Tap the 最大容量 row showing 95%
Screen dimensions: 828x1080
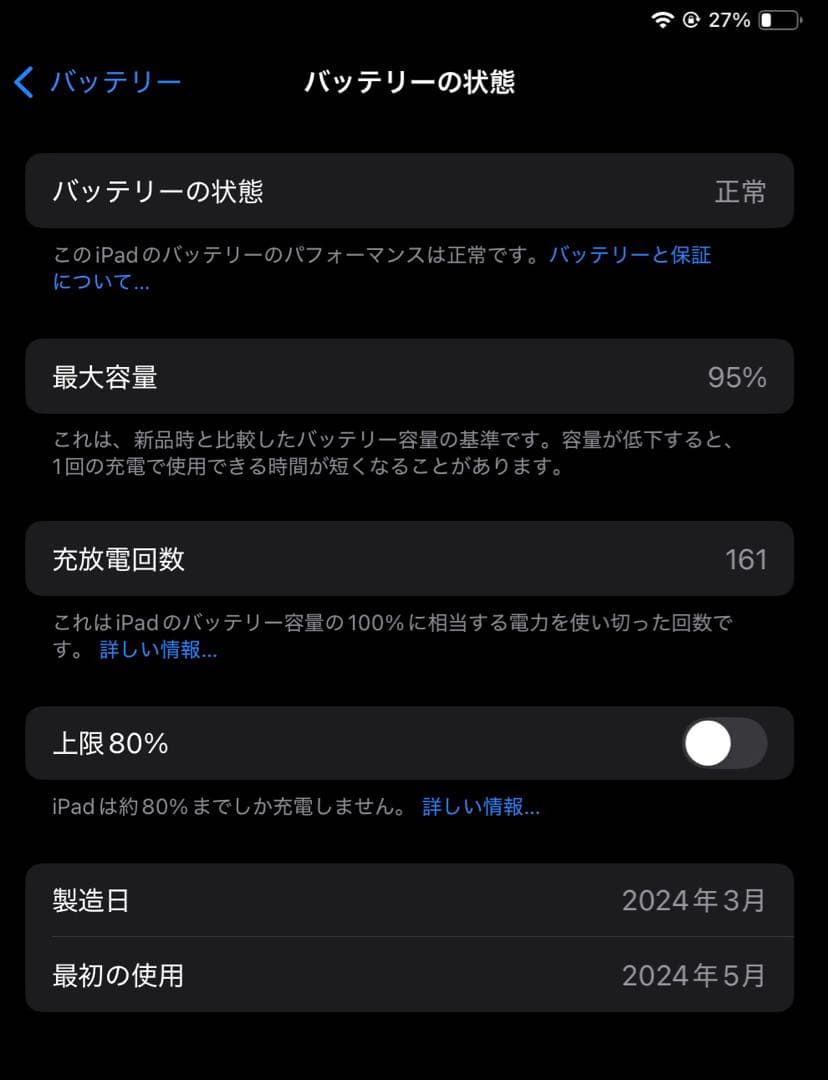point(414,377)
